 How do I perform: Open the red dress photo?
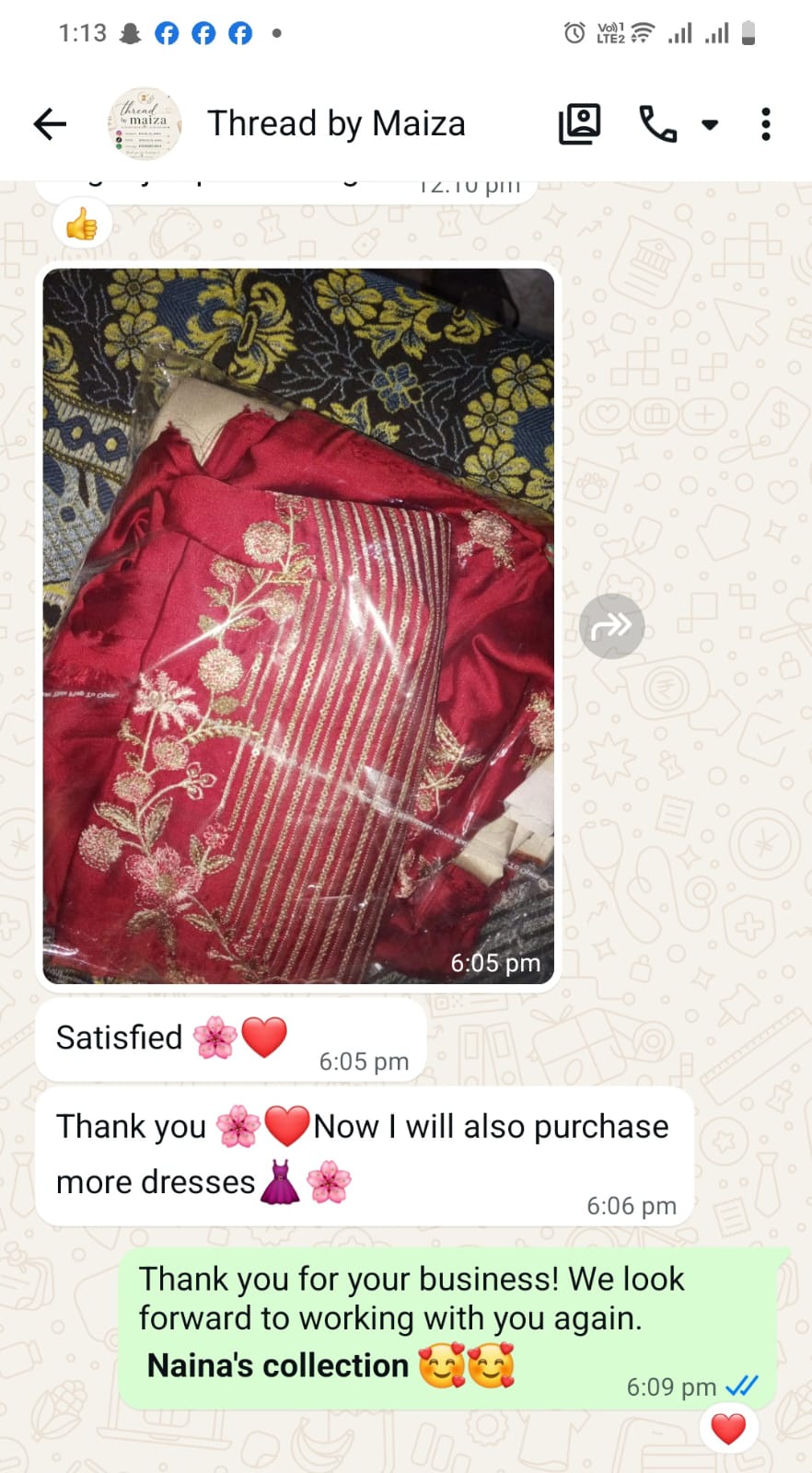coord(298,626)
